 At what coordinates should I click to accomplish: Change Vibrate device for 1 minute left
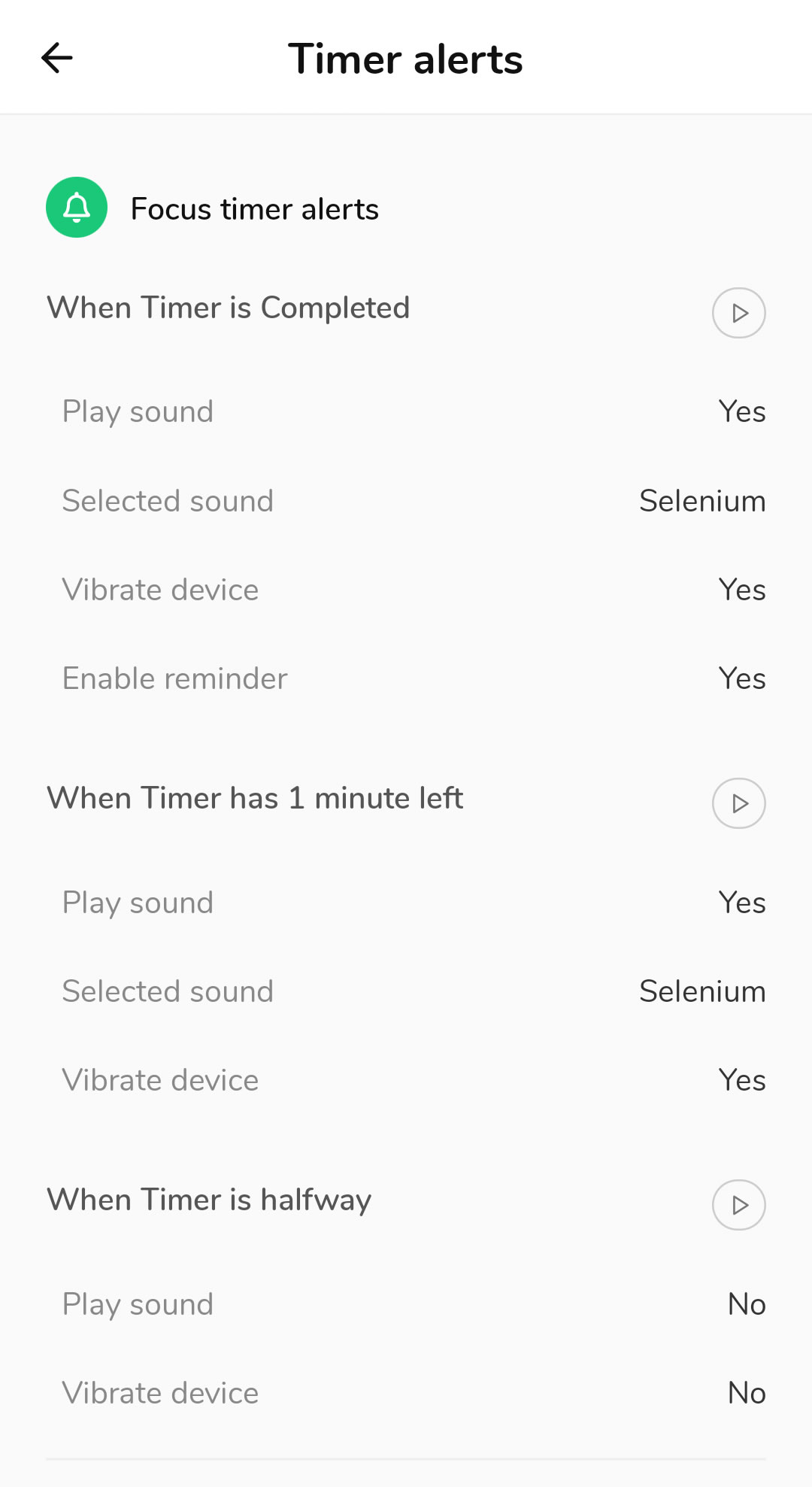pos(406,1080)
